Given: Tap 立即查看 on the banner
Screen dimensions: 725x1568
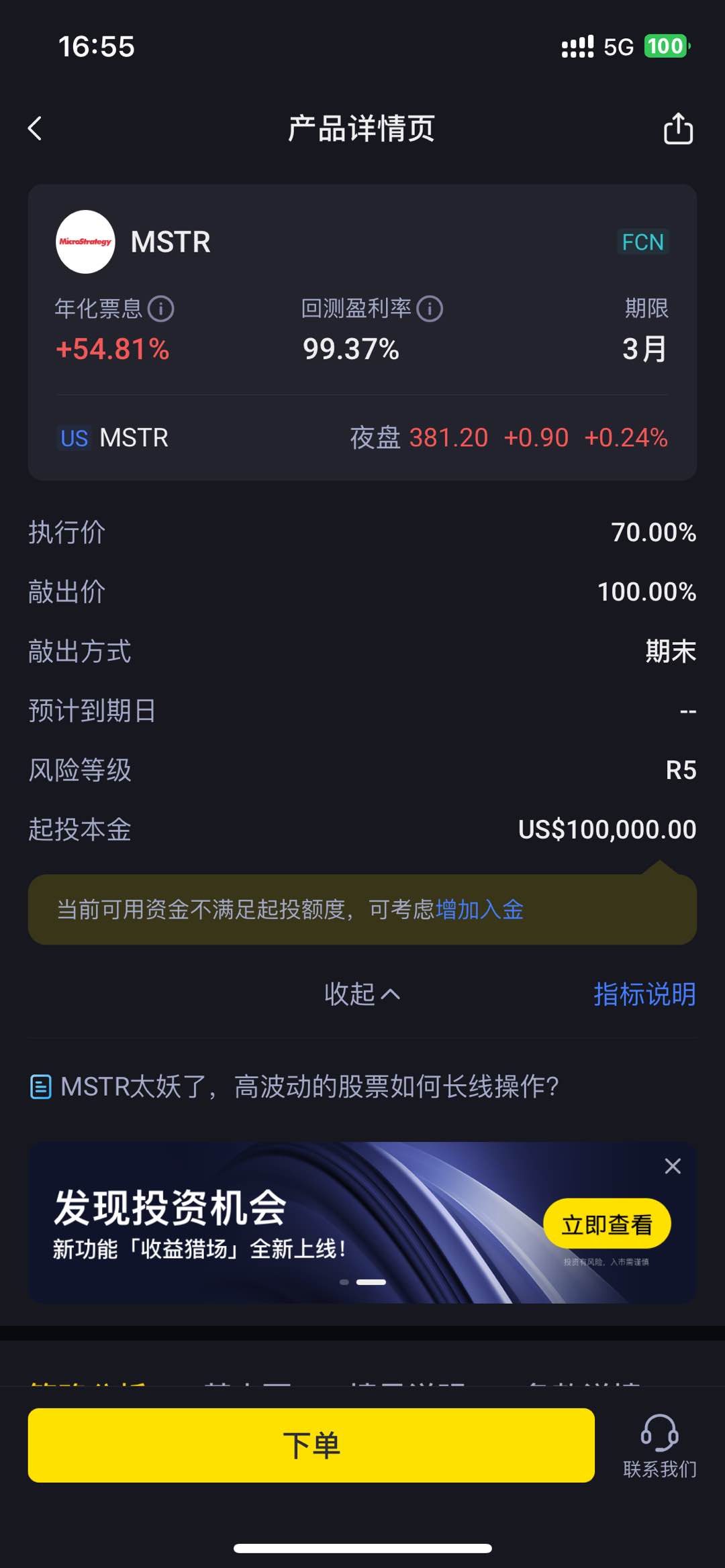Looking at the screenshot, I should tap(607, 1224).
